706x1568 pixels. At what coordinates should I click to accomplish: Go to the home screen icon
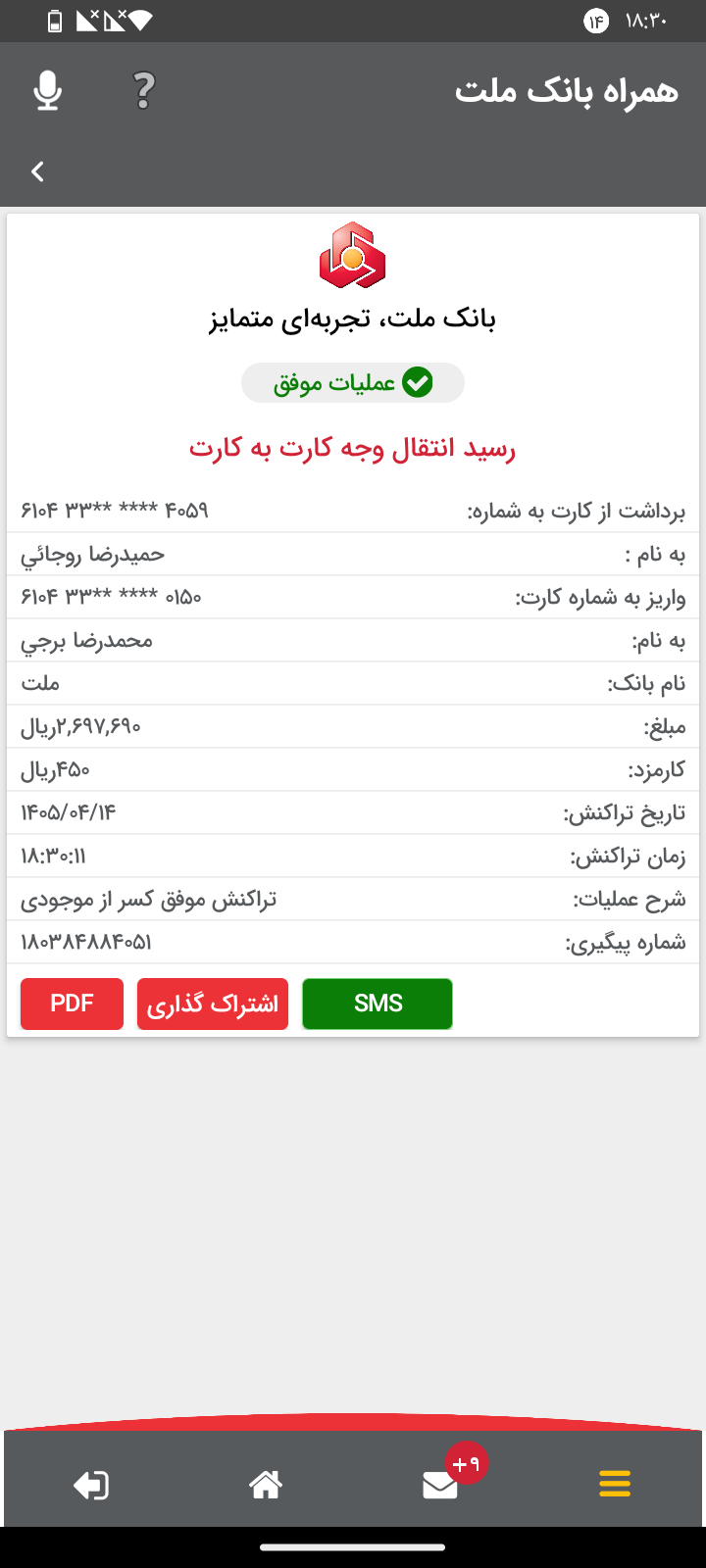[266, 1485]
